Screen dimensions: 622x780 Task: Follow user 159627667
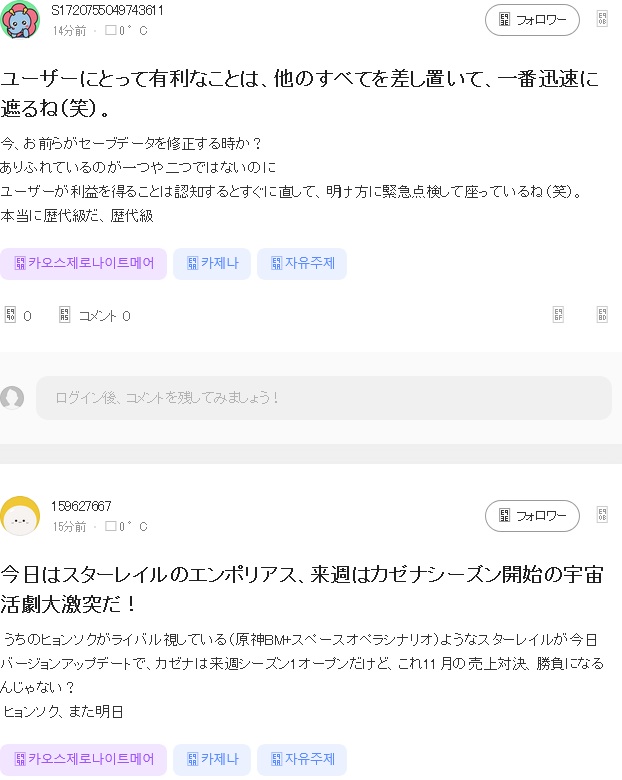[x=532, y=516]
